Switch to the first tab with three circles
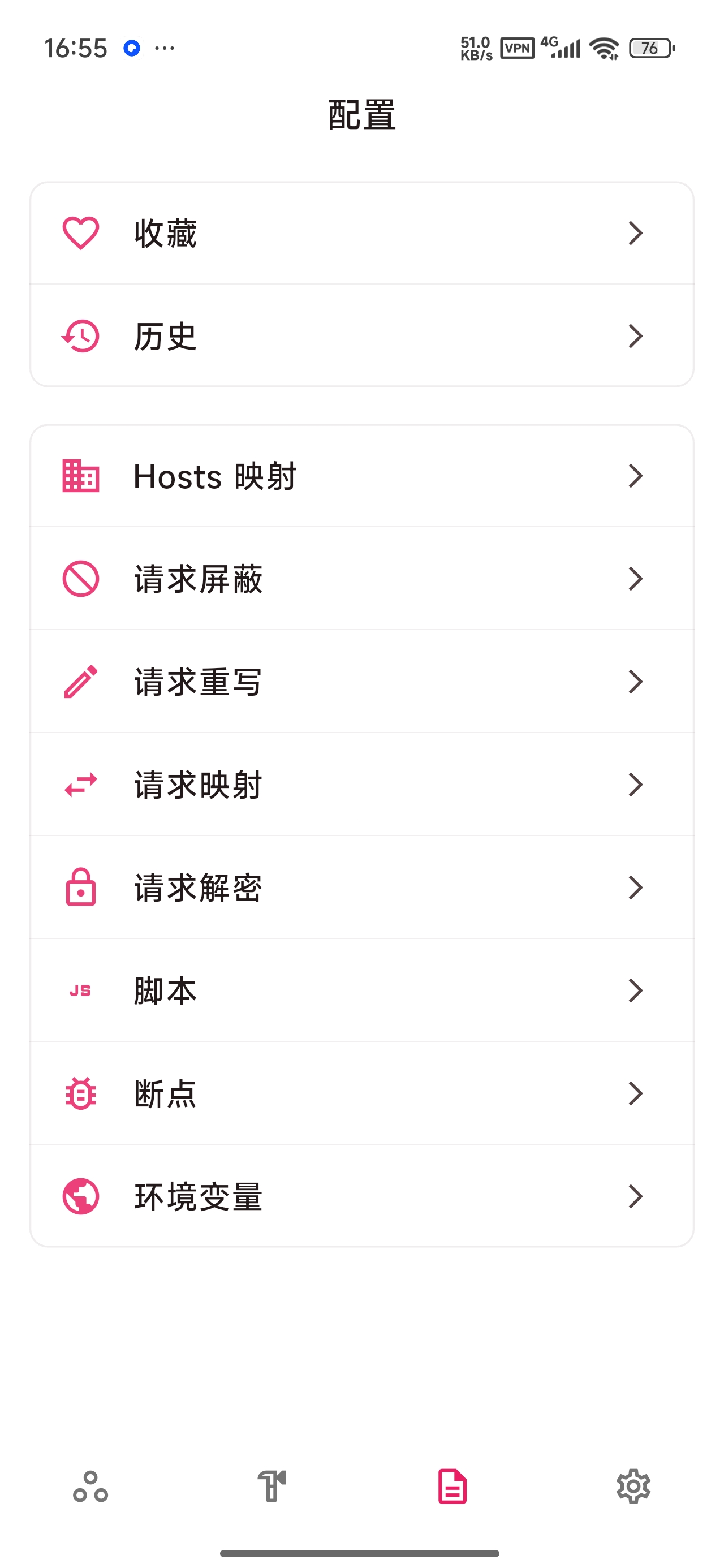Screen dimensions: 724x1568 point(90,1487)
